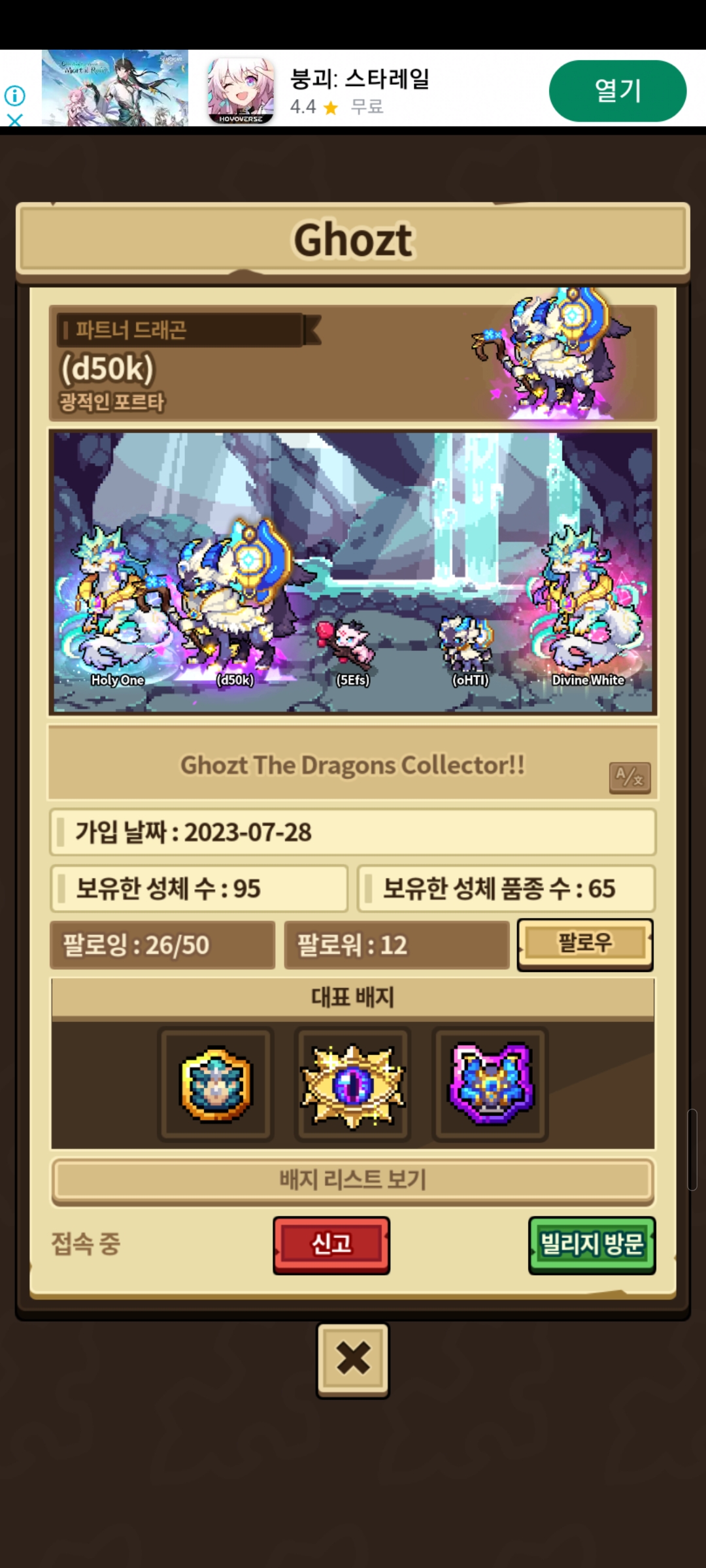This screenshot has height=1568, width=706.
Task: Report this user with 신고
Action: pyautogui.click(x=331, y=1243)
